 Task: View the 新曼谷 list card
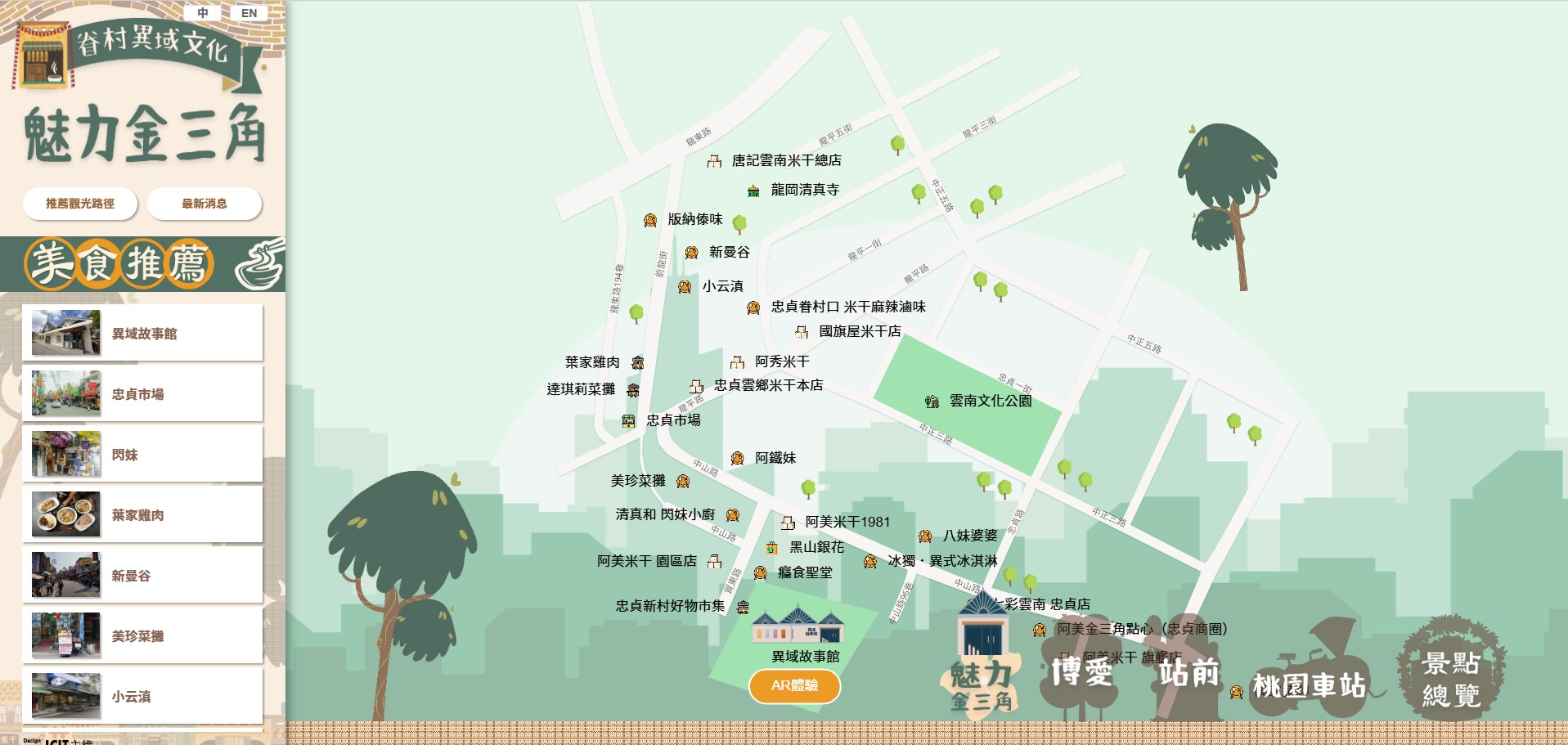point(142,575)
